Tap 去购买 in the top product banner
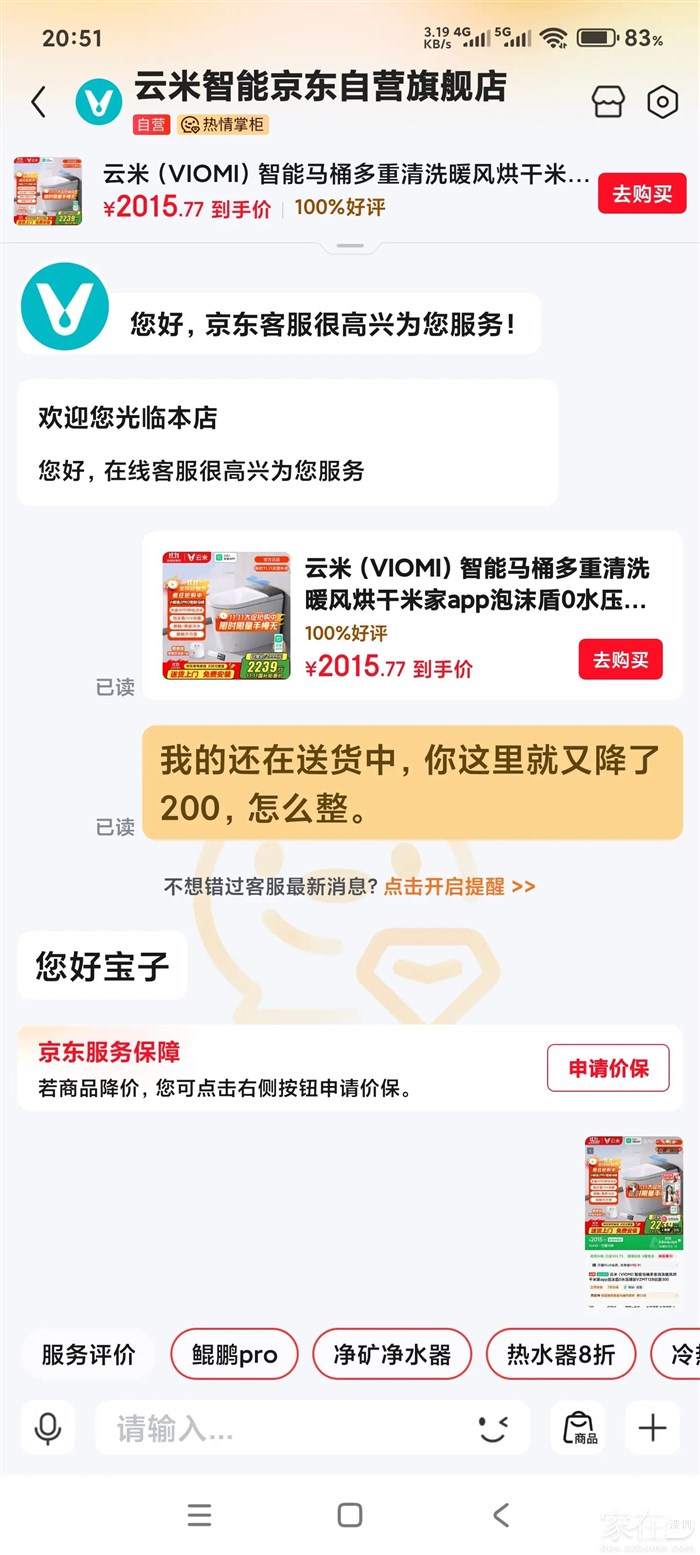 (641, 193)
